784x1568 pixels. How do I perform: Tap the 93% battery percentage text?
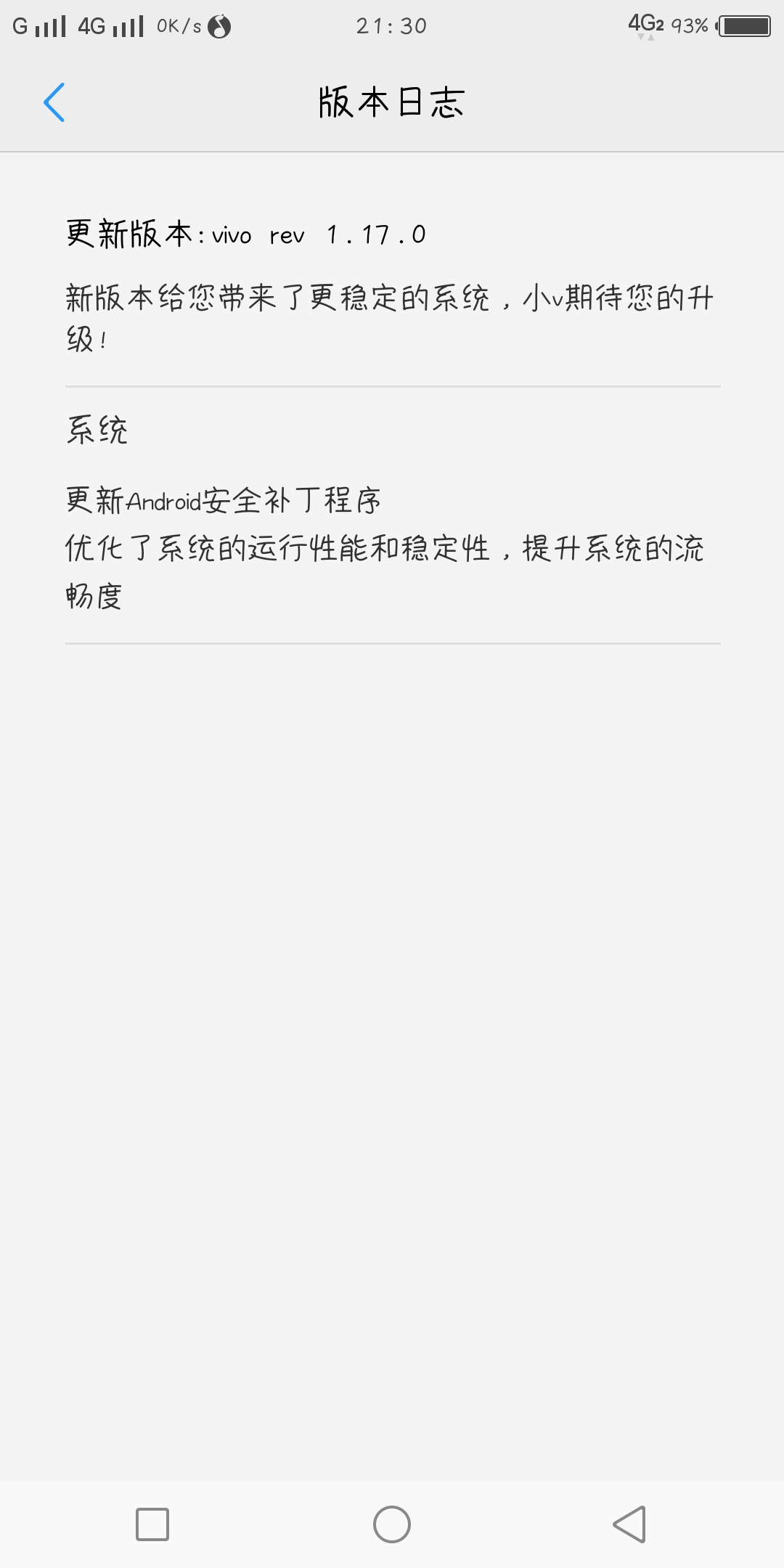(691, 26)
